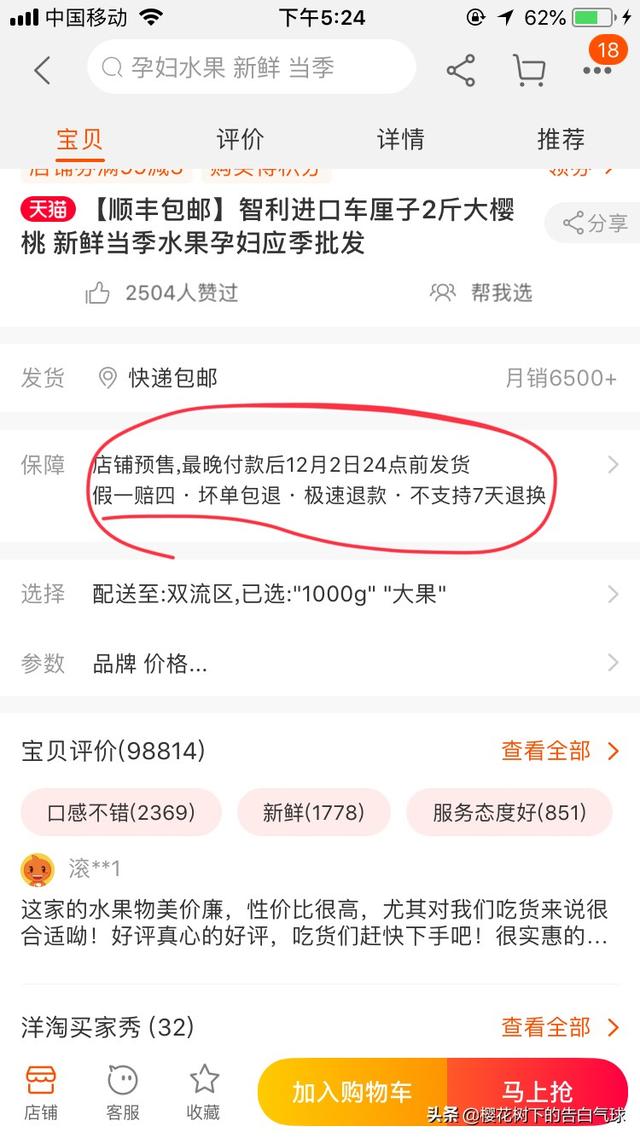
Task: Open the three-dot overflow menu
Action: coord(597,70)
